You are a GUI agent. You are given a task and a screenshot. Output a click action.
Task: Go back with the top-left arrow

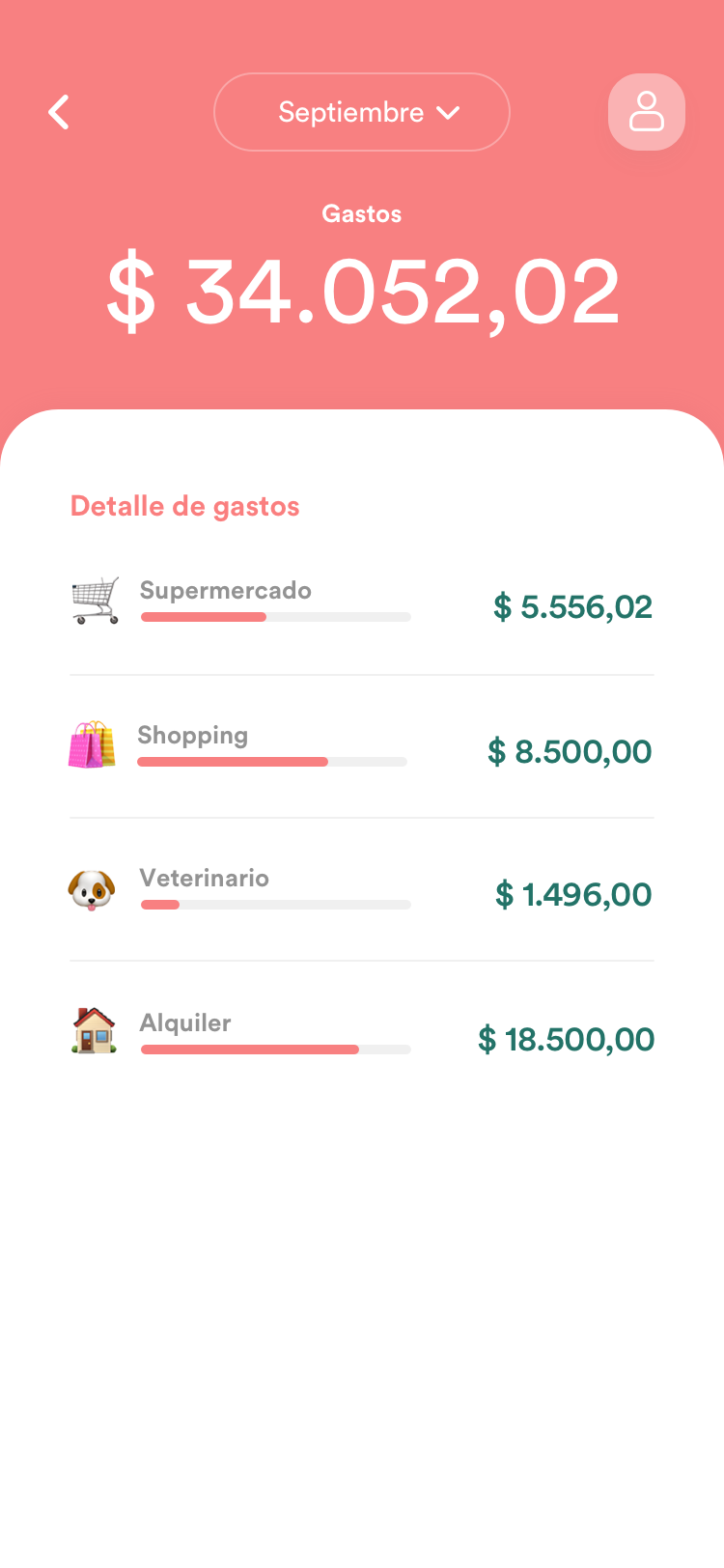point(59,112)
